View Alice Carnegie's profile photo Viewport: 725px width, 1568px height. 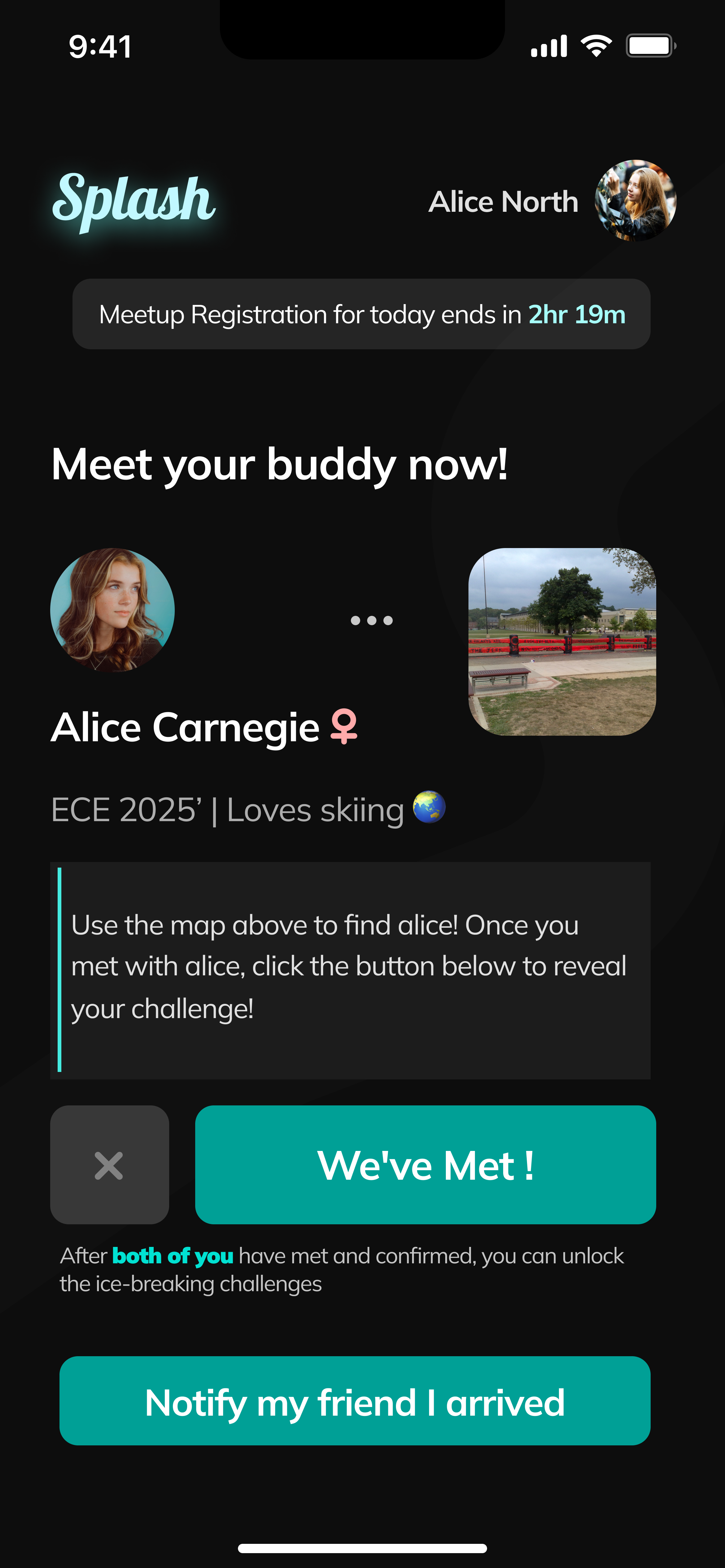coord(113,610)
